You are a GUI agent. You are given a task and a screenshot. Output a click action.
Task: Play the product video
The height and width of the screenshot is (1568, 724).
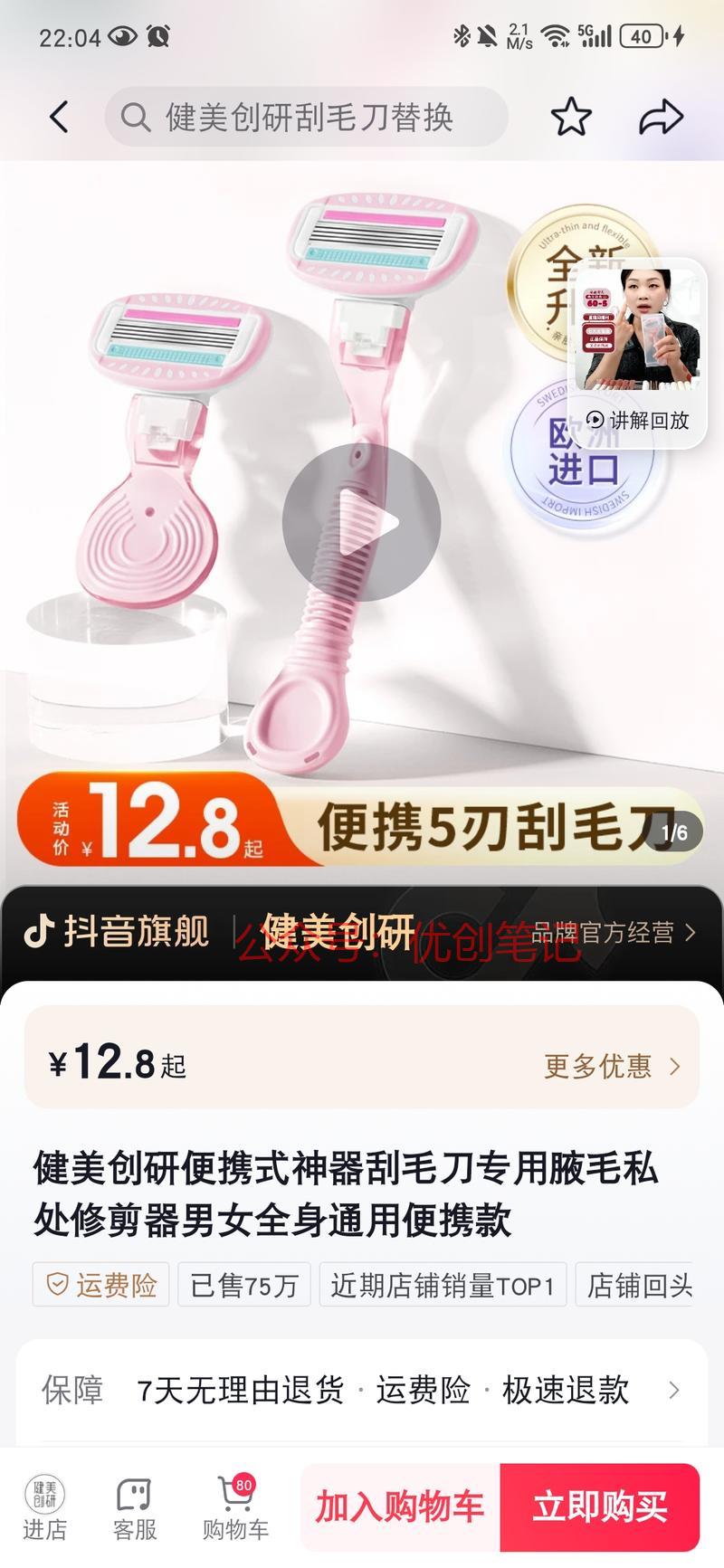362,522
